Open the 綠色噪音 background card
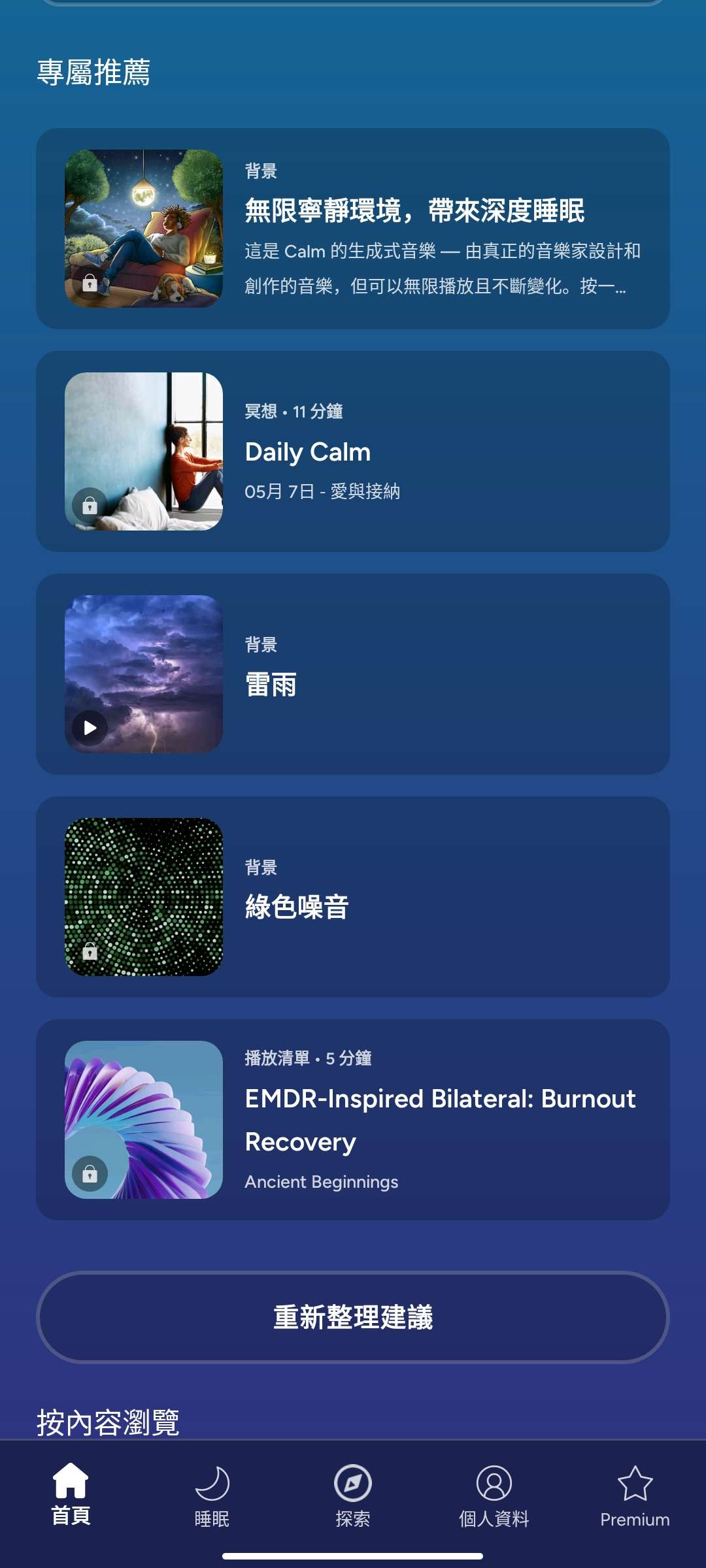The height and width of the screenshot is (1568, 706). coord(353,897)
